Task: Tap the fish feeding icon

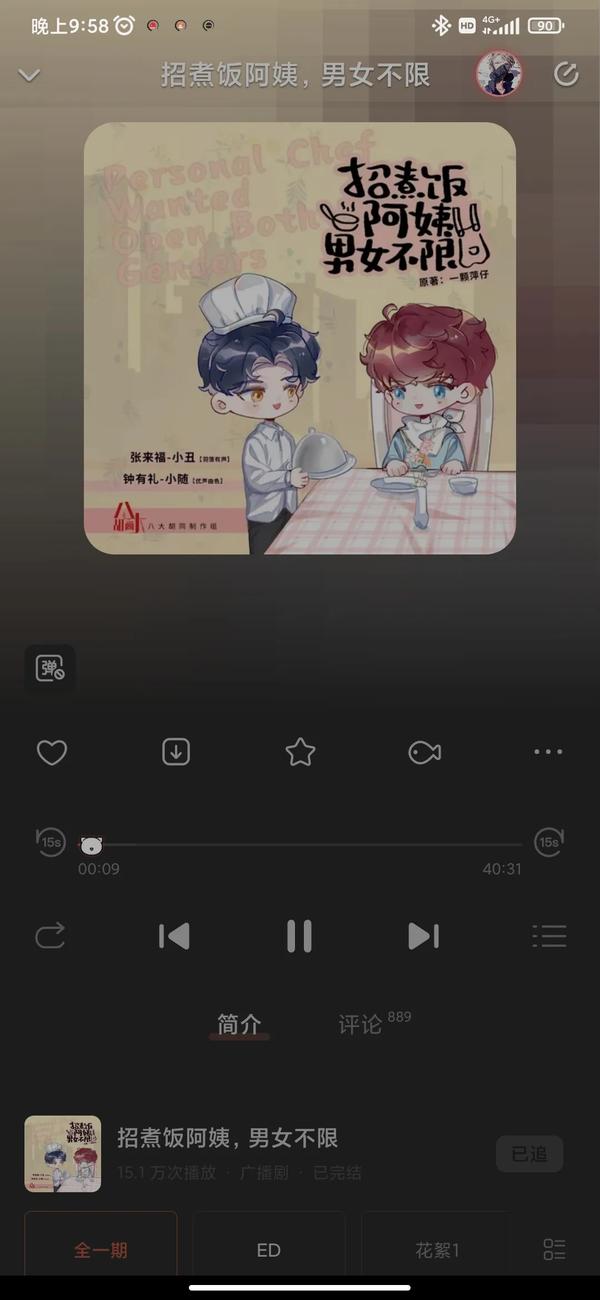Action: (424, 752)
